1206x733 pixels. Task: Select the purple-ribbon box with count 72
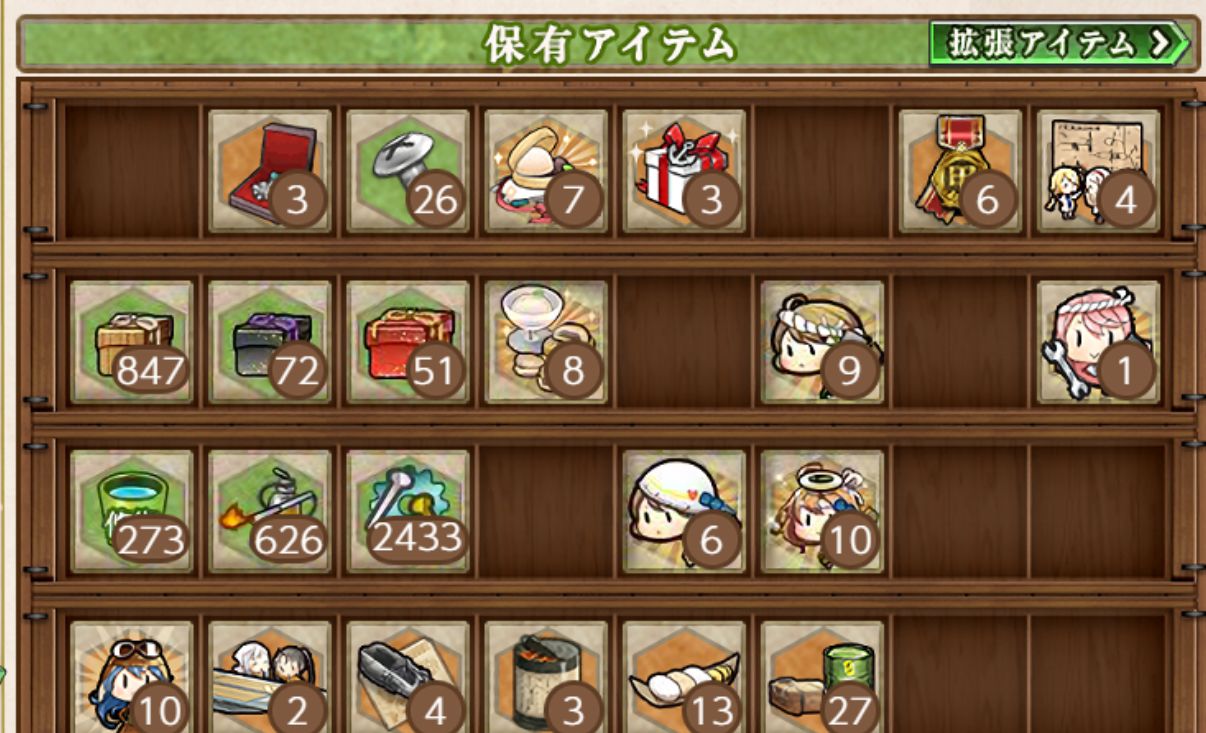(269, 342)
